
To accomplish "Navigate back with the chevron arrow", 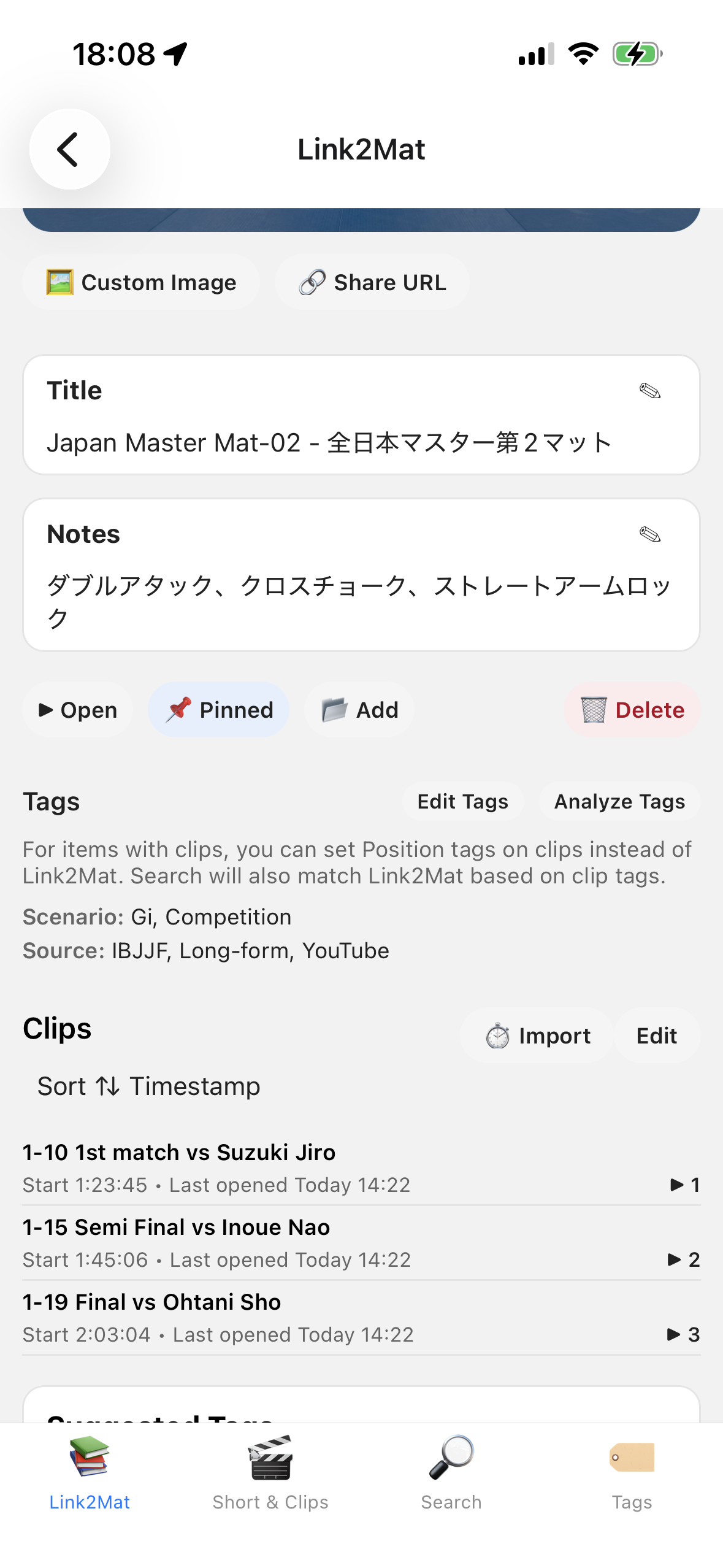I will coord(68,149).
